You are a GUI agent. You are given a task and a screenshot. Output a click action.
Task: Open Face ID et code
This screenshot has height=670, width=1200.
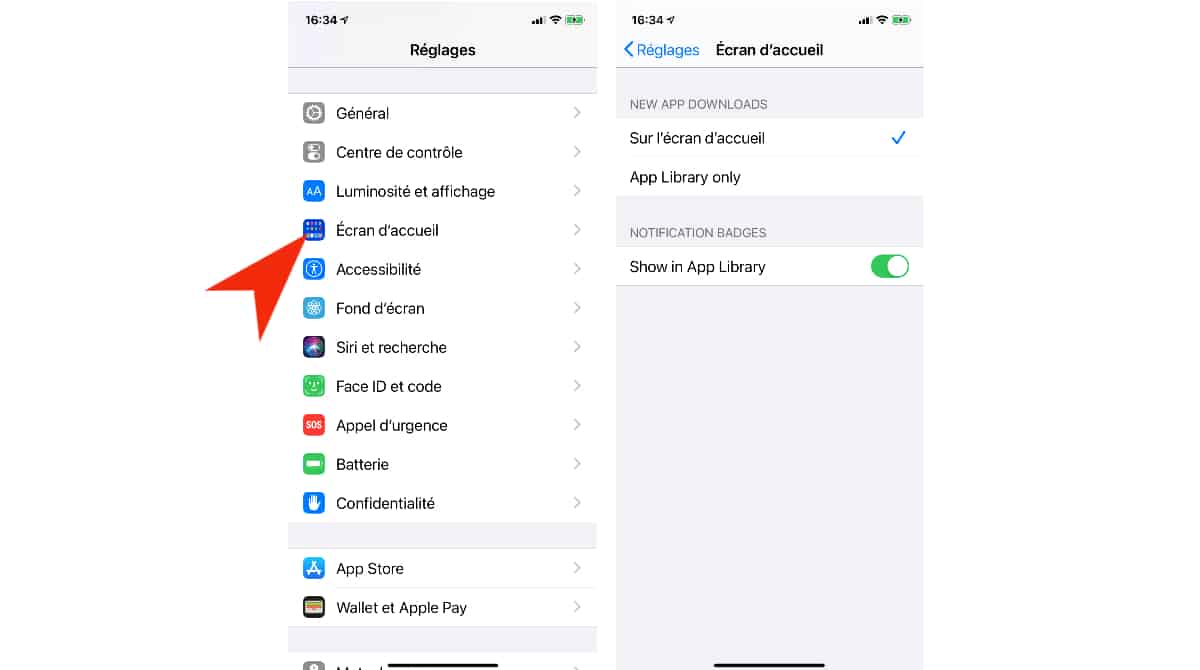[442, 386]
